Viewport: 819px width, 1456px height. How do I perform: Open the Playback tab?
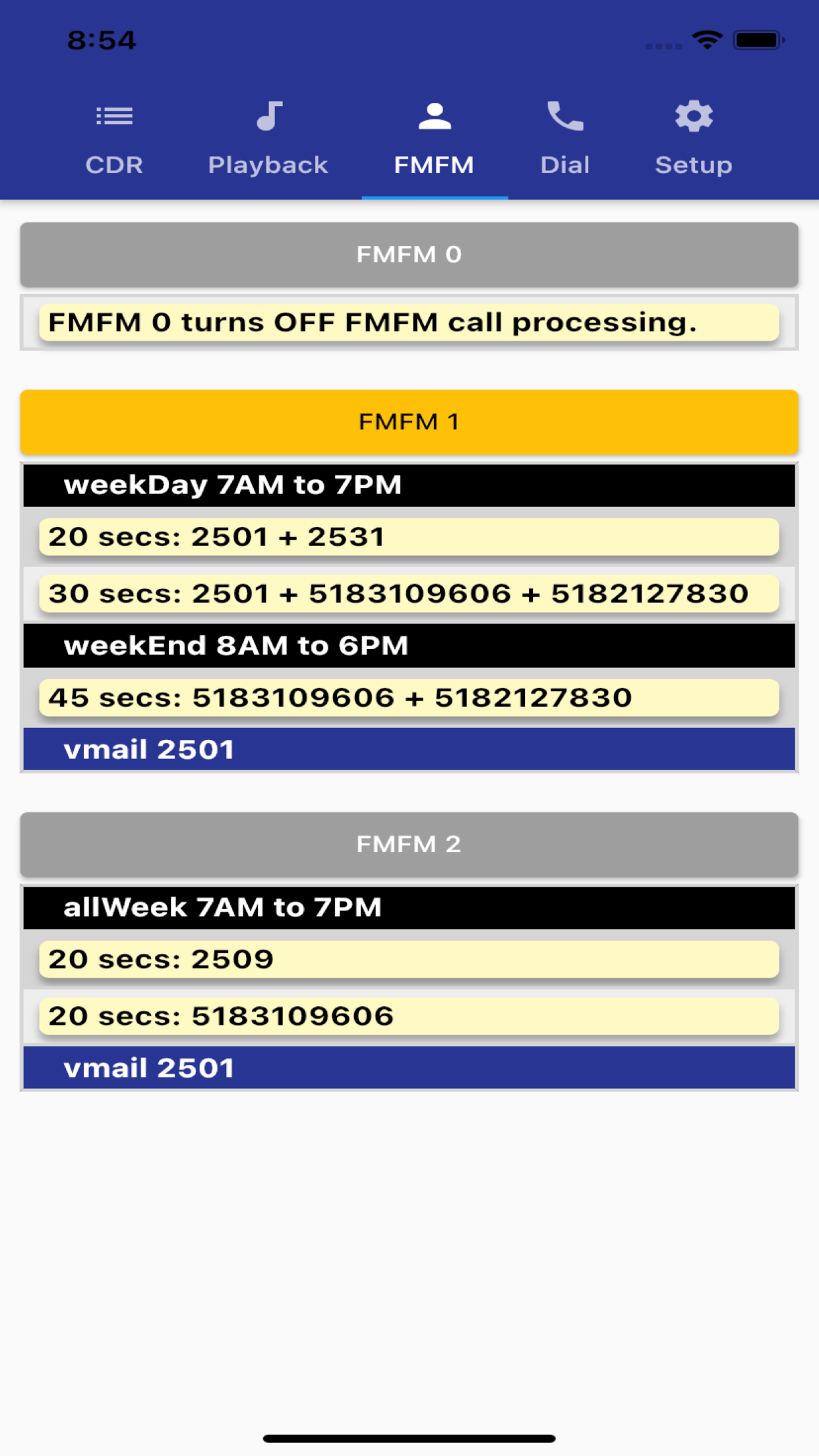(x=268, y=138)
